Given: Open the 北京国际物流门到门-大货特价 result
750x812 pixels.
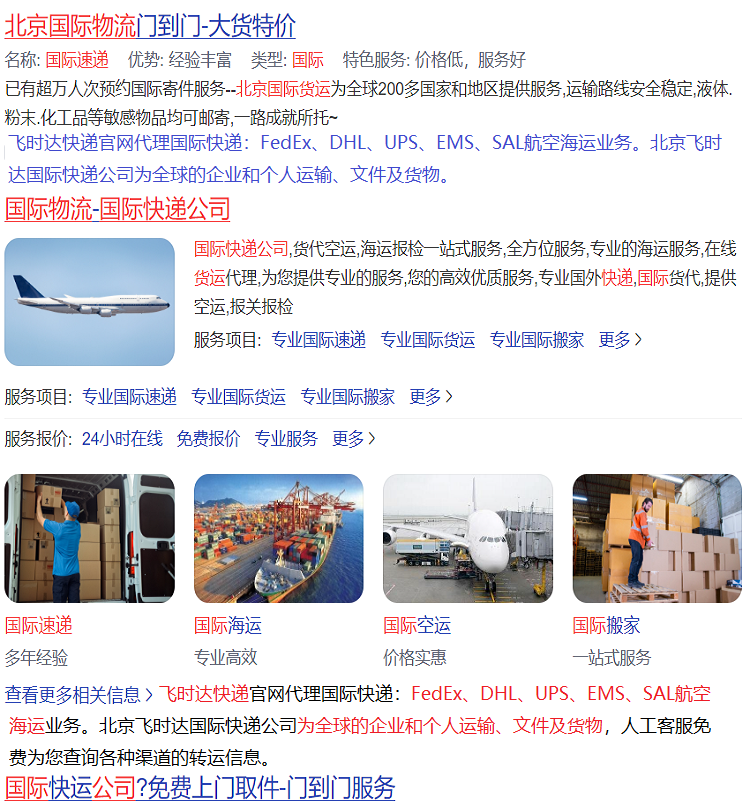Looking at the screenshot, I should (150, 26).
